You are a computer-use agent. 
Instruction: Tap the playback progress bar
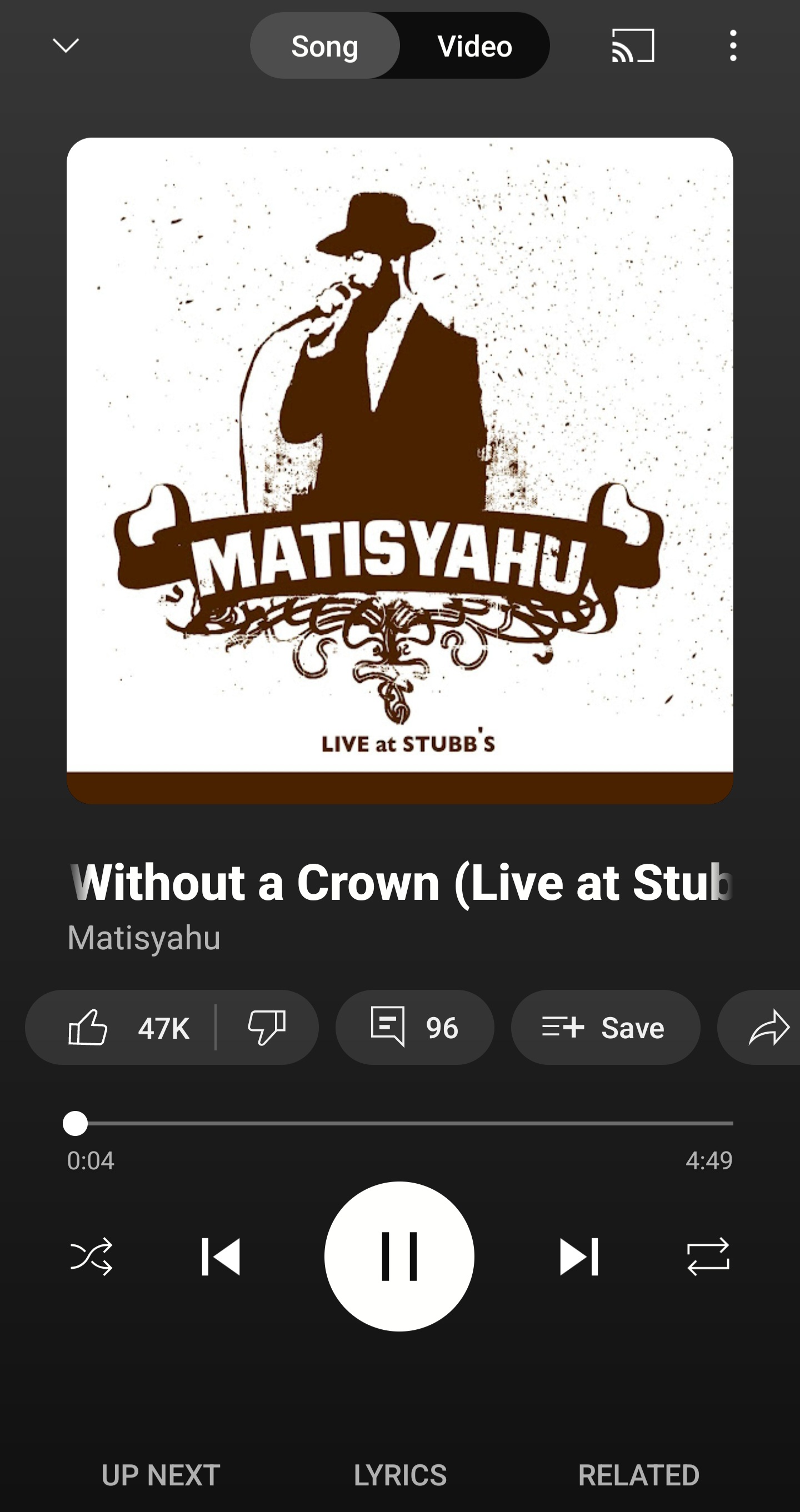pos(399,1123)
